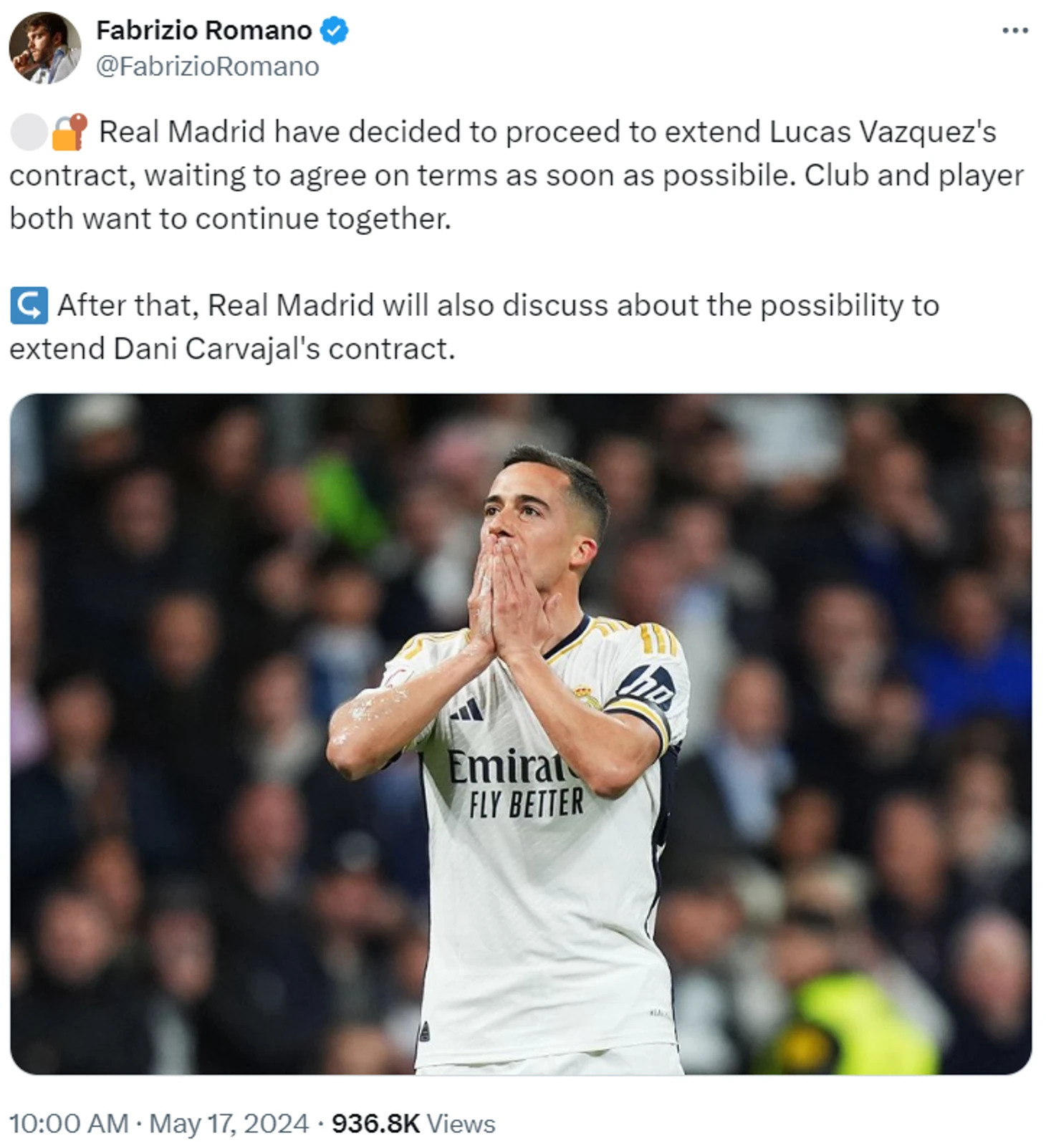Open the 10:00 AM May 17 timestamp

click(158, 1123)
